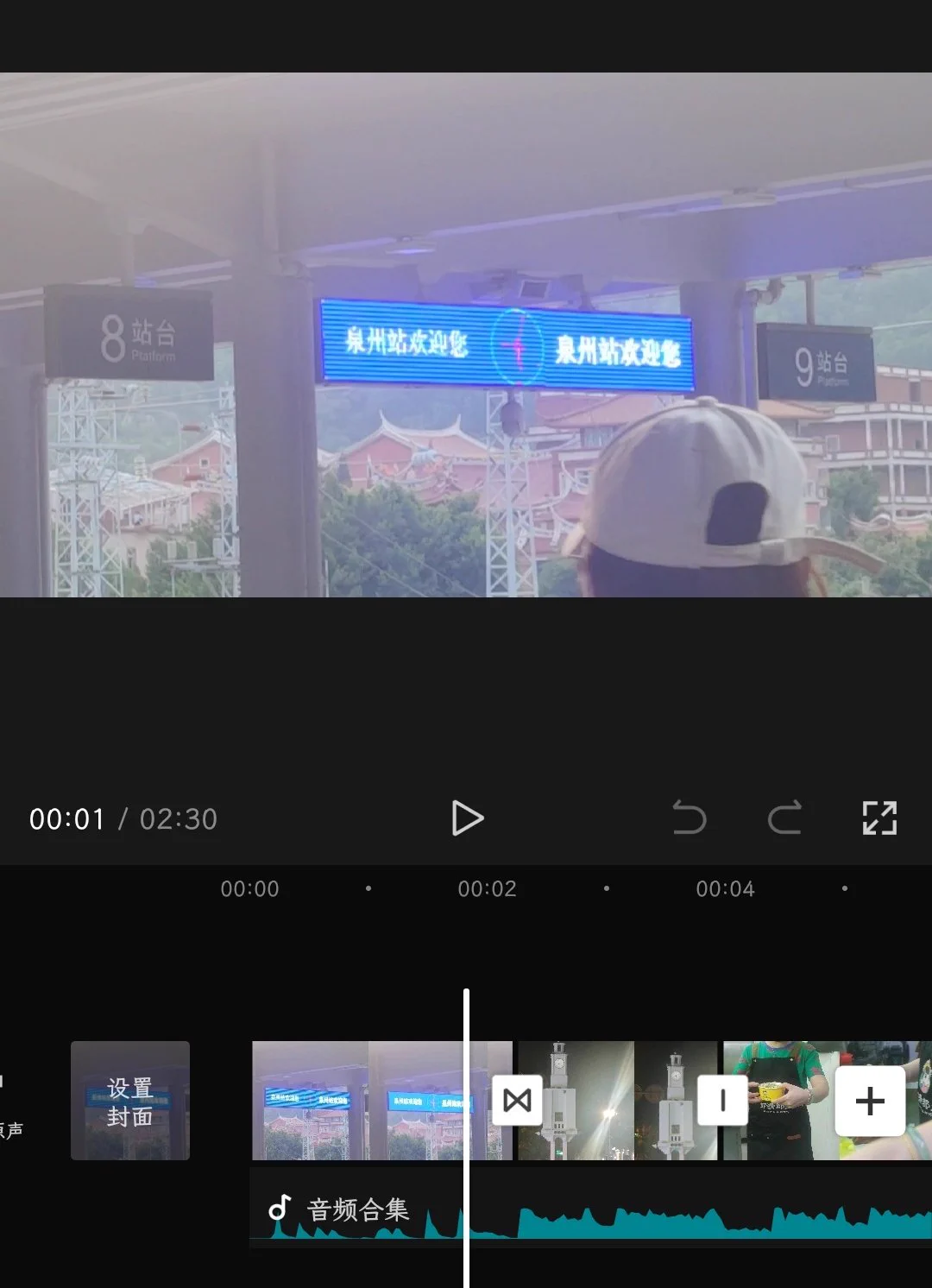Viewport: 932px width, 1288px height.
Task: Tap the transition marker before the drink clip
Action: tap(722, 1100)
